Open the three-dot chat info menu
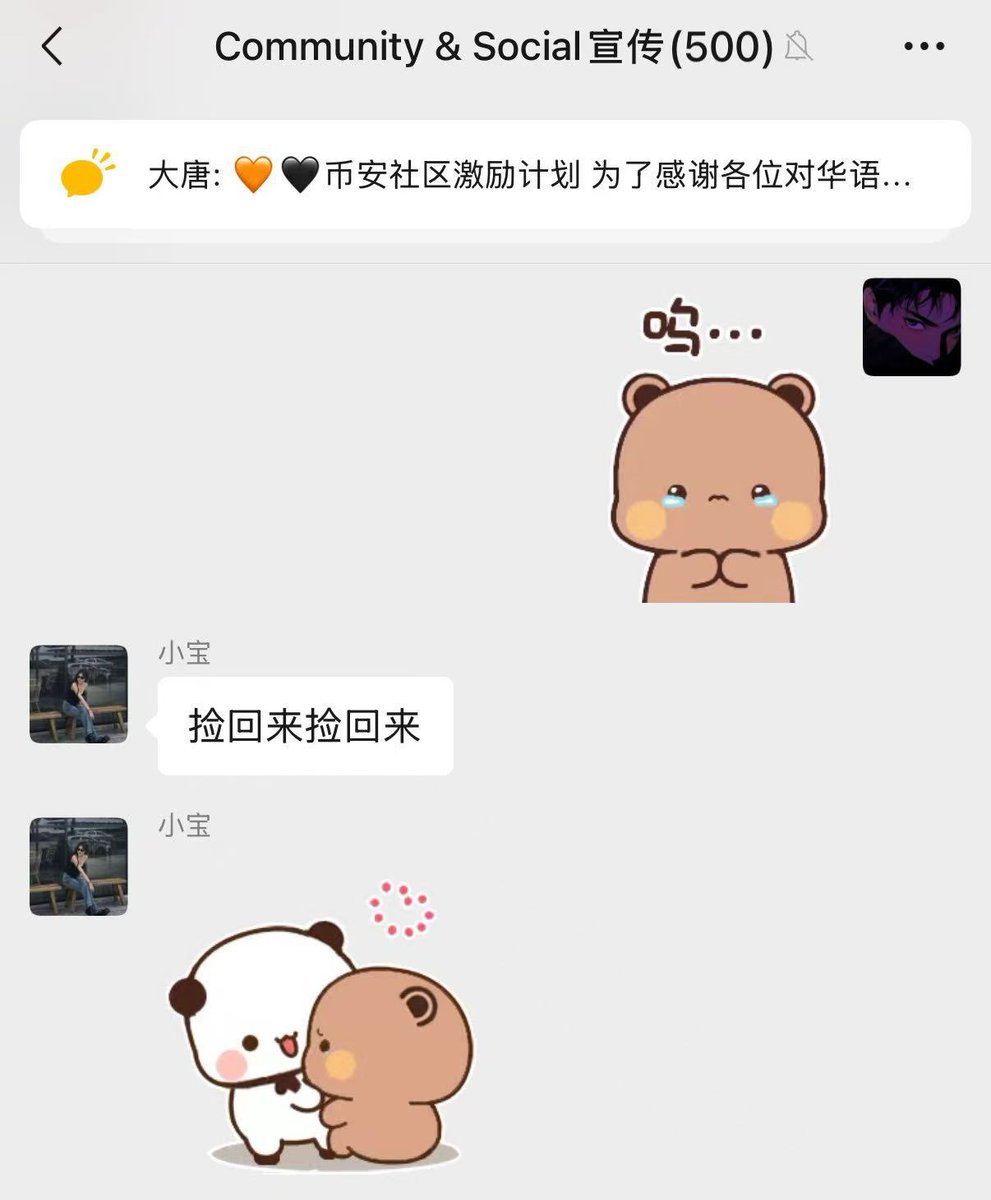Screen dimensions: 991x1200 (x=923, y=47)
